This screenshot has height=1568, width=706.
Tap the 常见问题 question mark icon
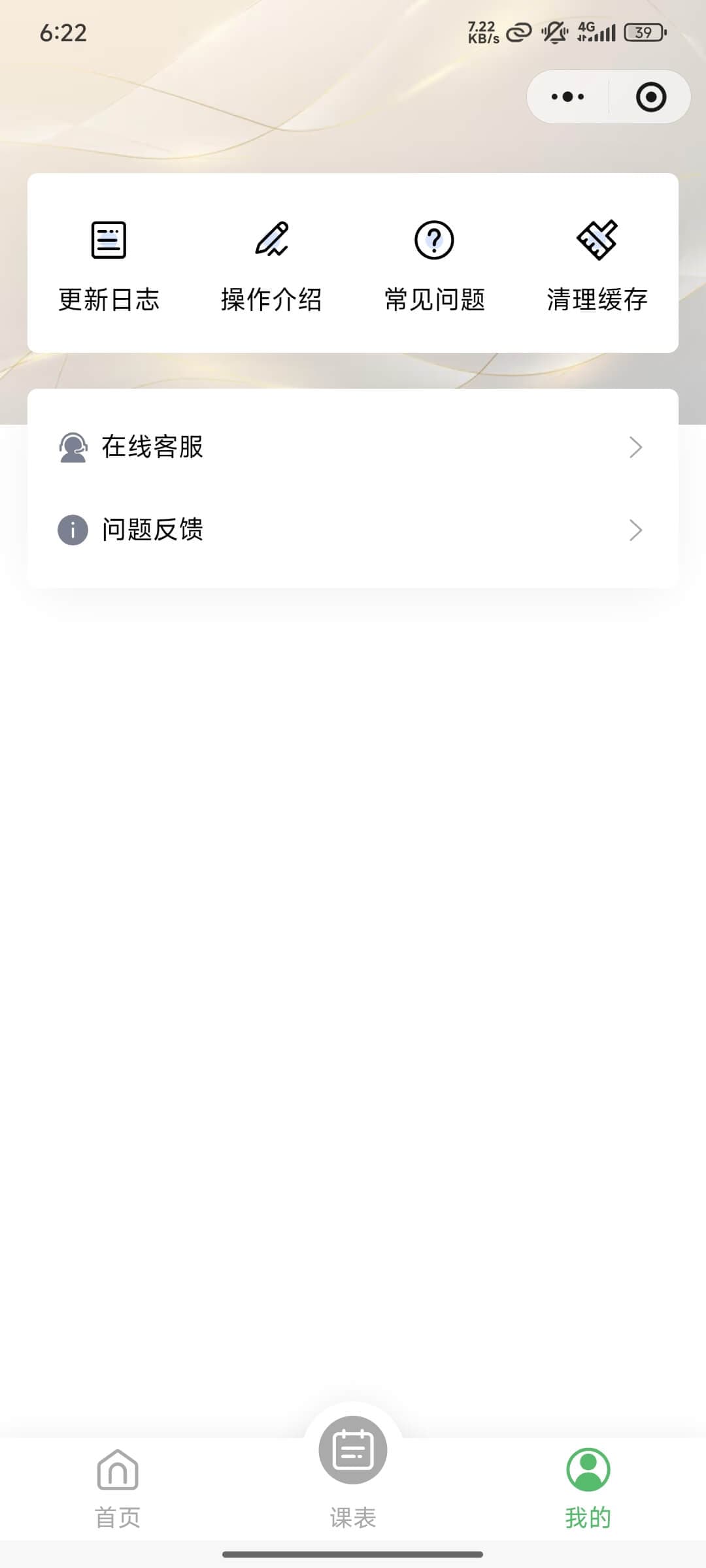click(x=434, y=240)
